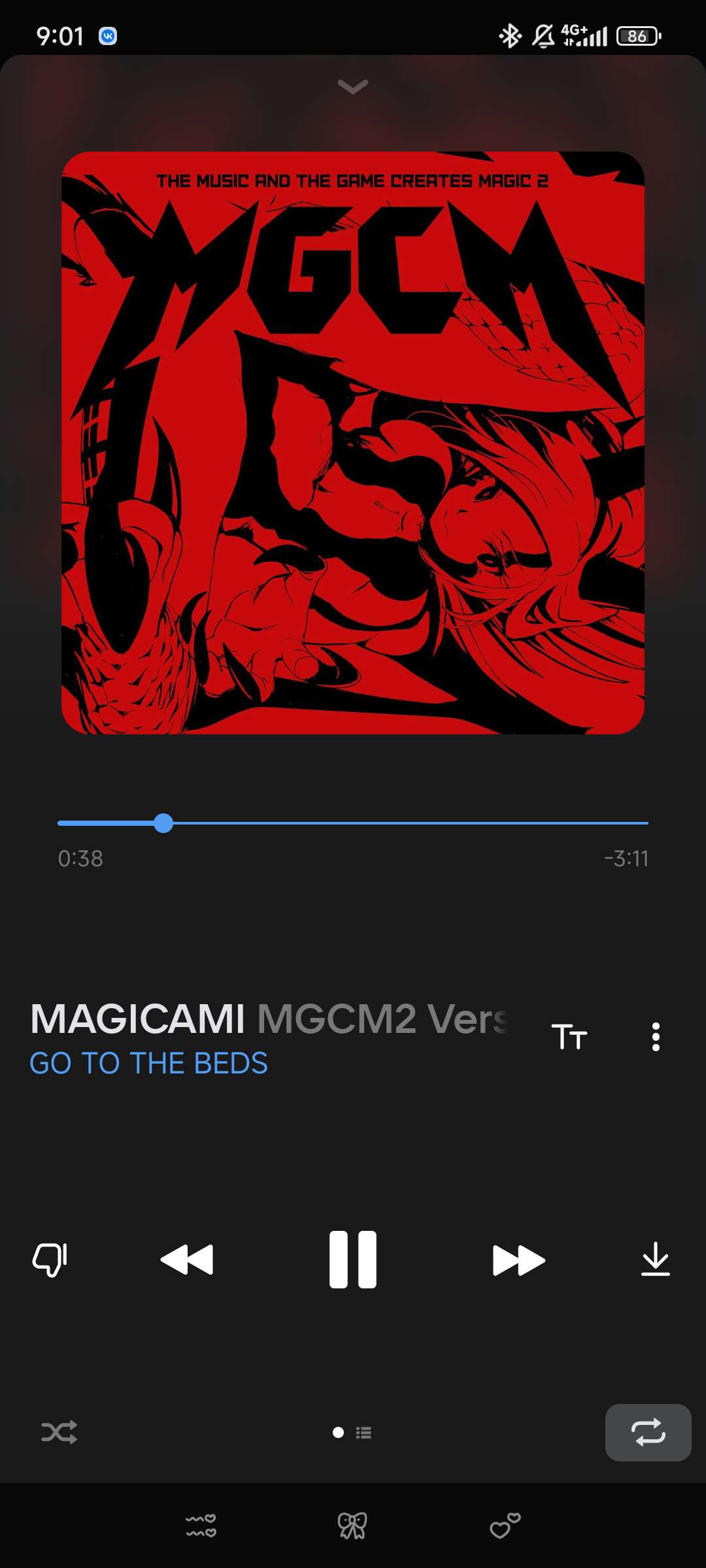706x1568 pixels.
Task: Pause the current track
Action: click(x=353, y=1260)
